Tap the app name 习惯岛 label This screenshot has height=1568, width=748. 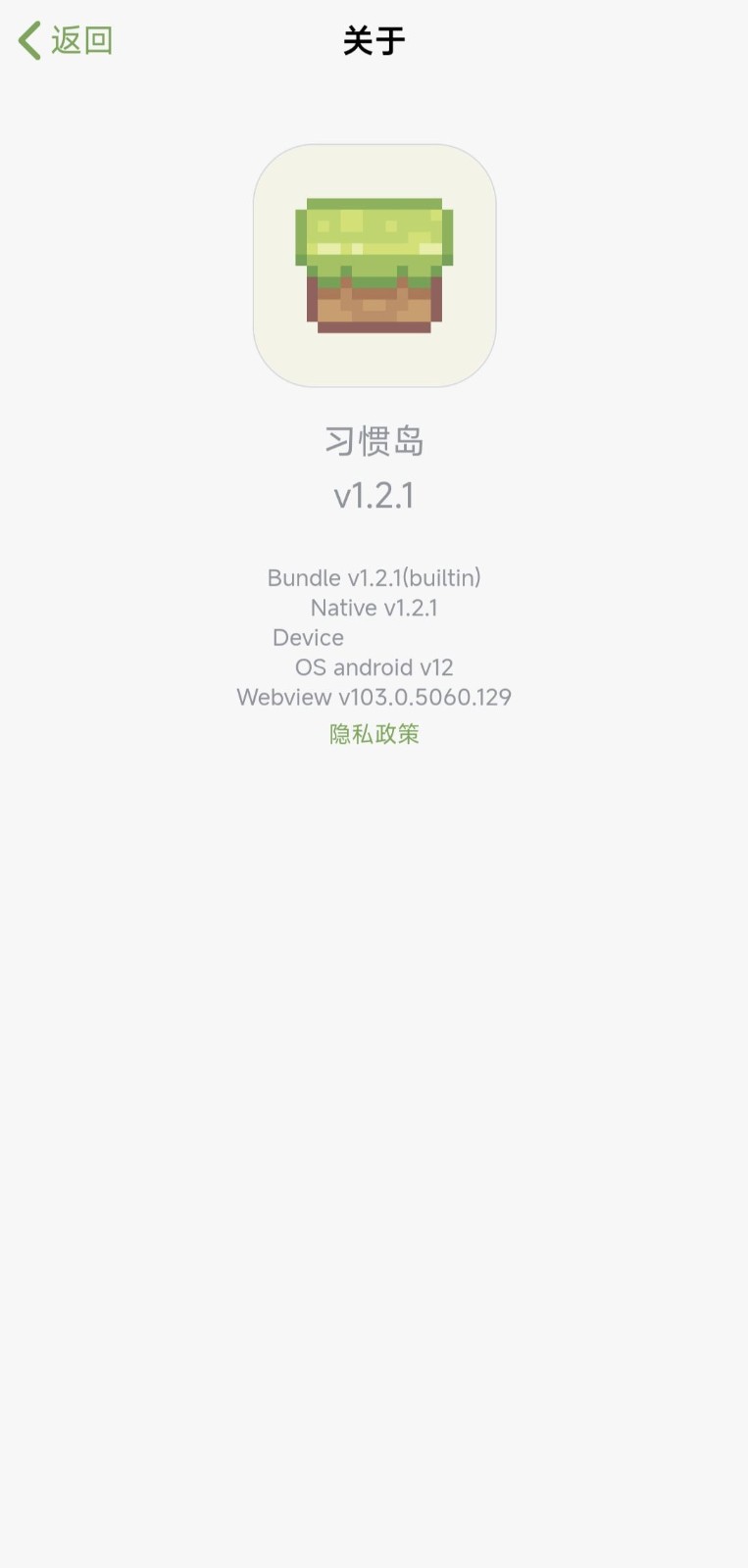pyautogui.click(x=374, y=441)
